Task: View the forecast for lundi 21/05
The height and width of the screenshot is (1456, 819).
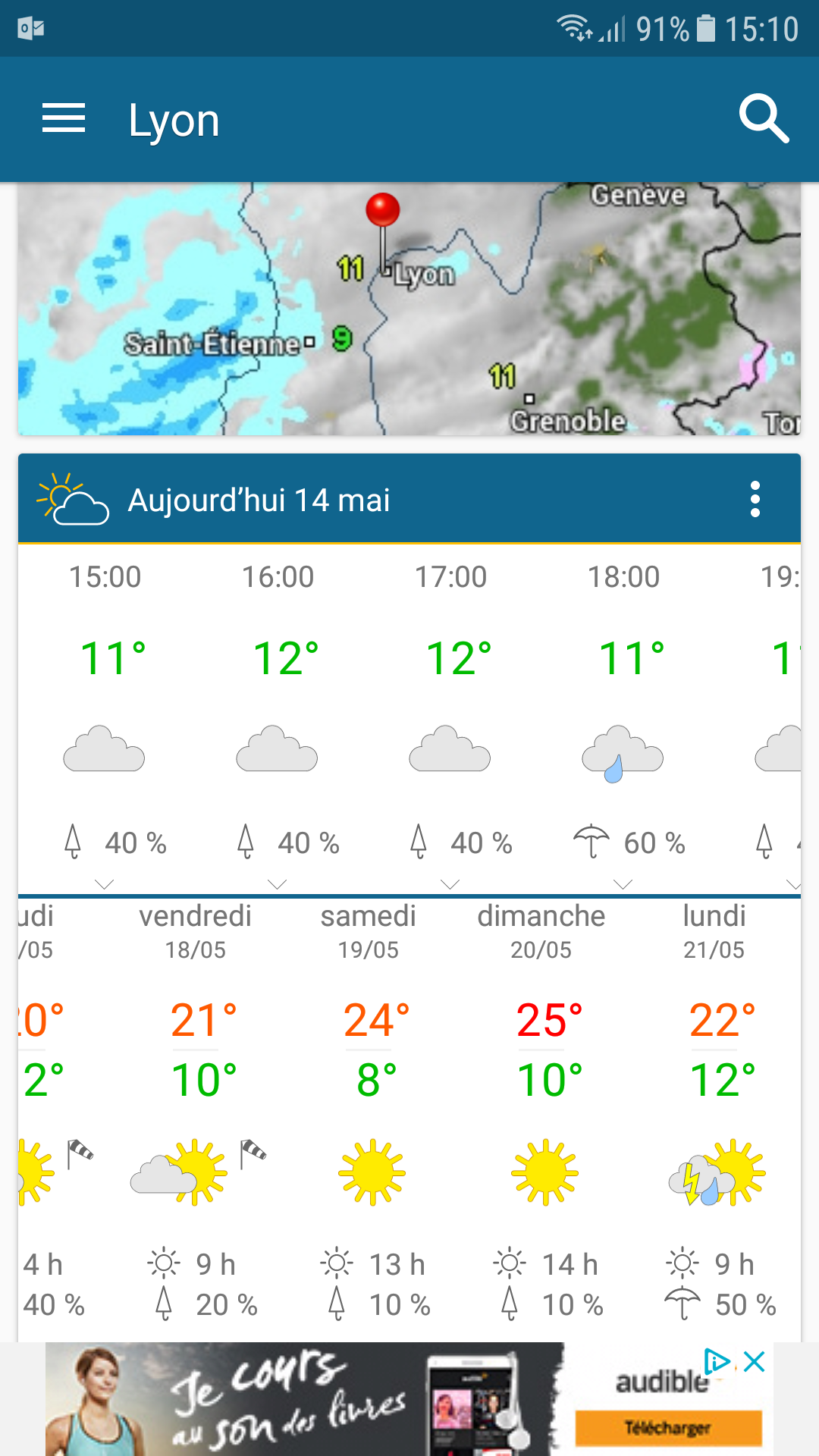Action: pos(714,1107)
